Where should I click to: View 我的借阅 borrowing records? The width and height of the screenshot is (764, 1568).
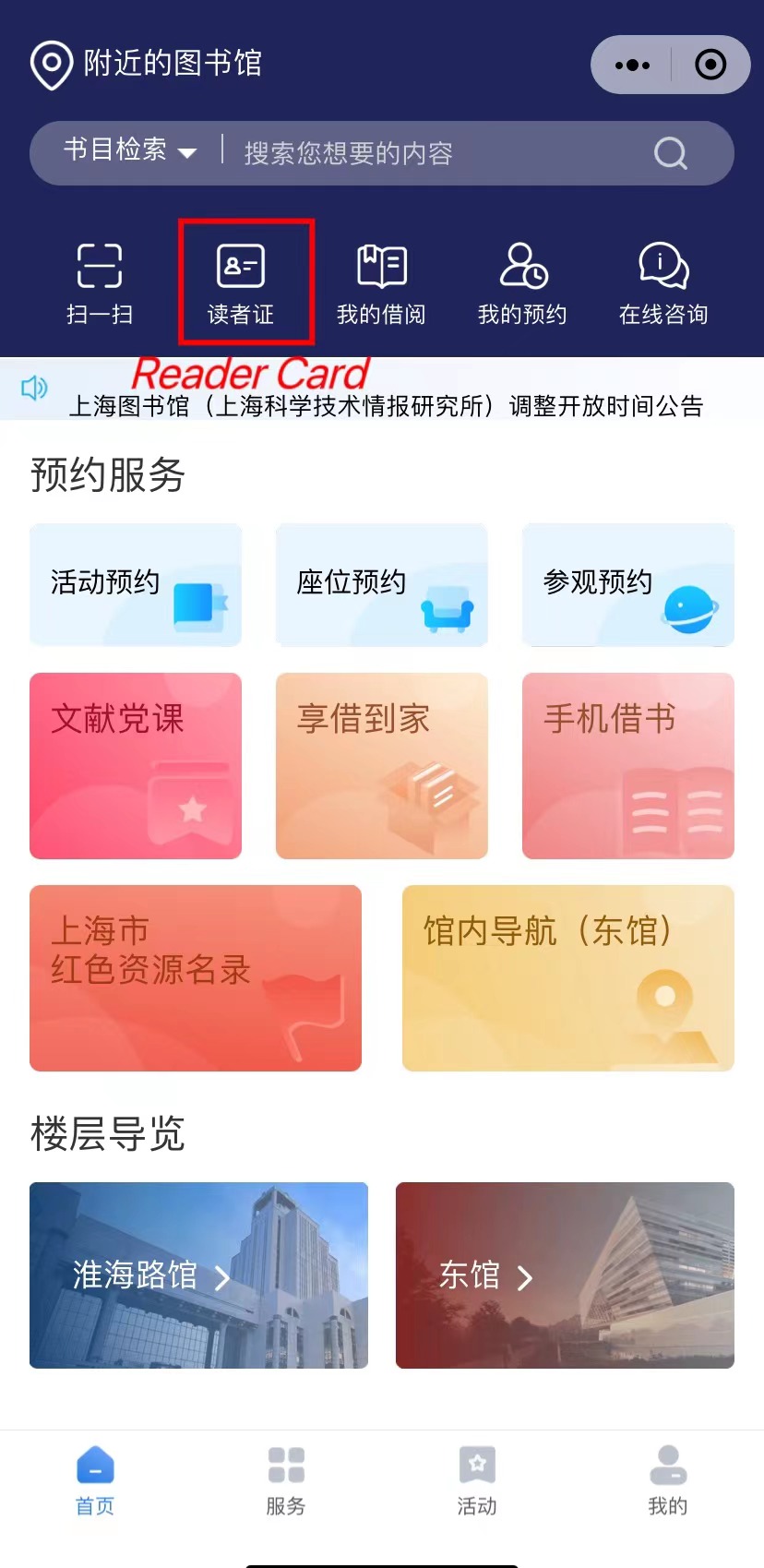pyautogui.click(x=381, y=283)
